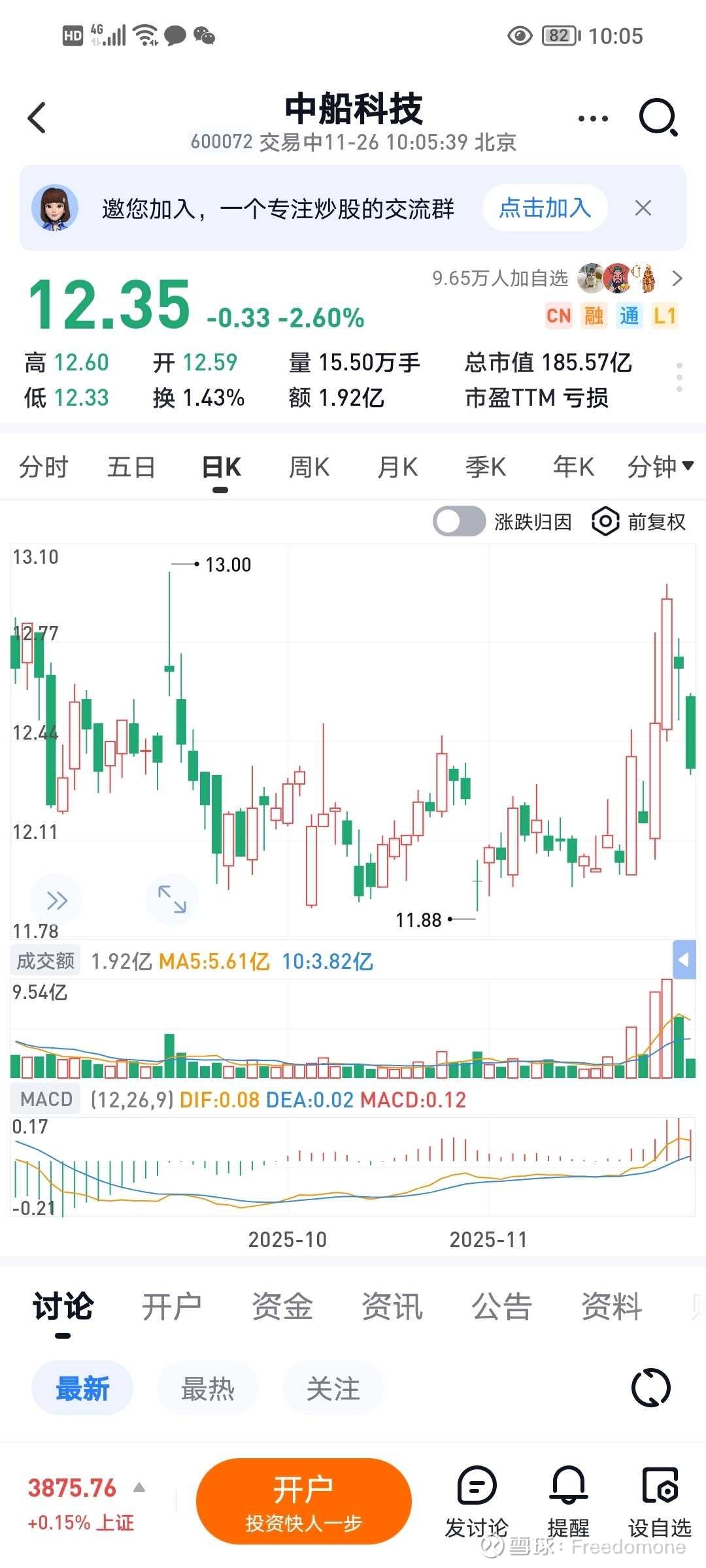Open the three-dot overflow menu
This screenshot has height=1568, width=706.
pos(593,119)
